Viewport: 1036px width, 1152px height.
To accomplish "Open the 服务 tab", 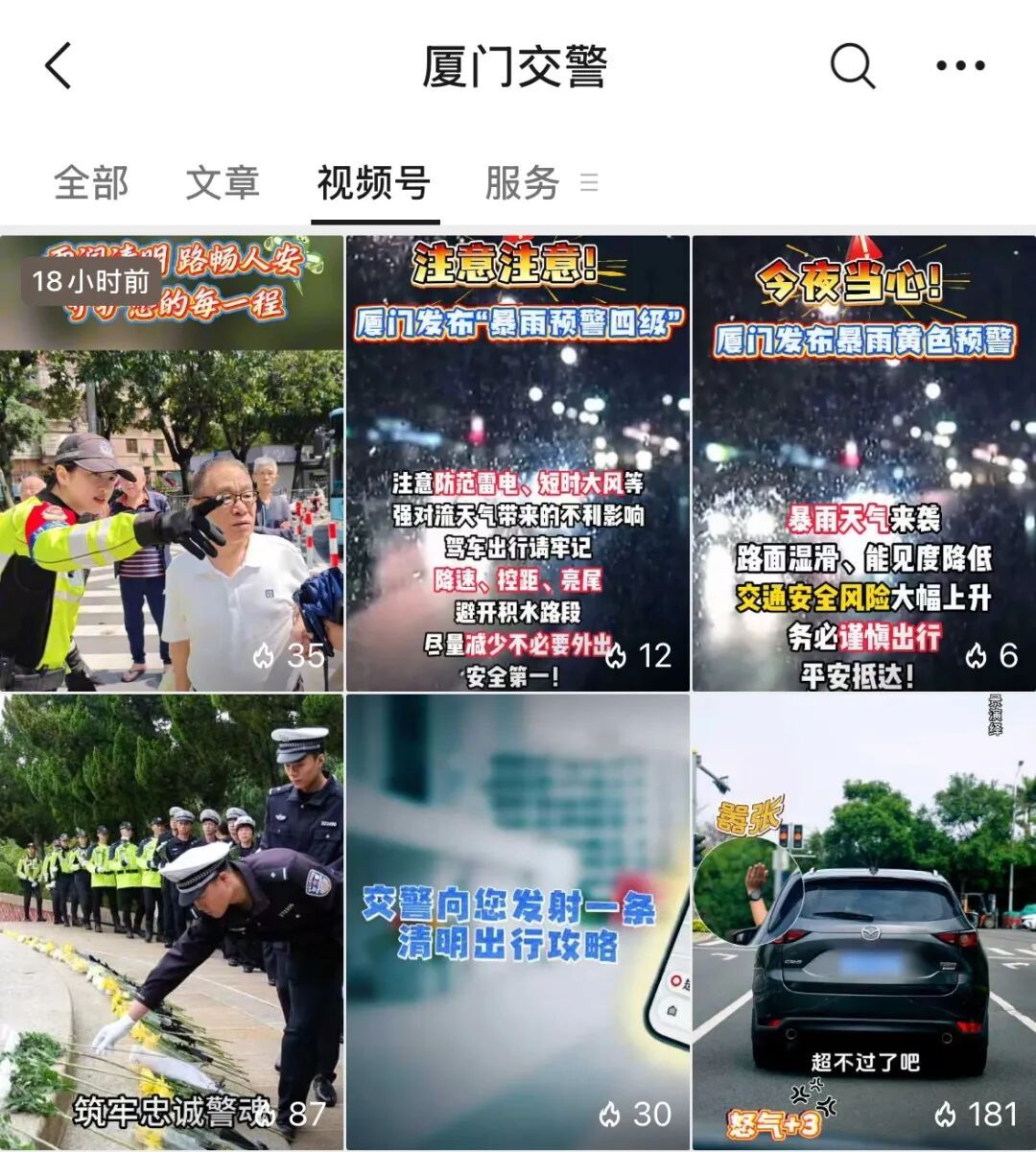I will [523, 182].
